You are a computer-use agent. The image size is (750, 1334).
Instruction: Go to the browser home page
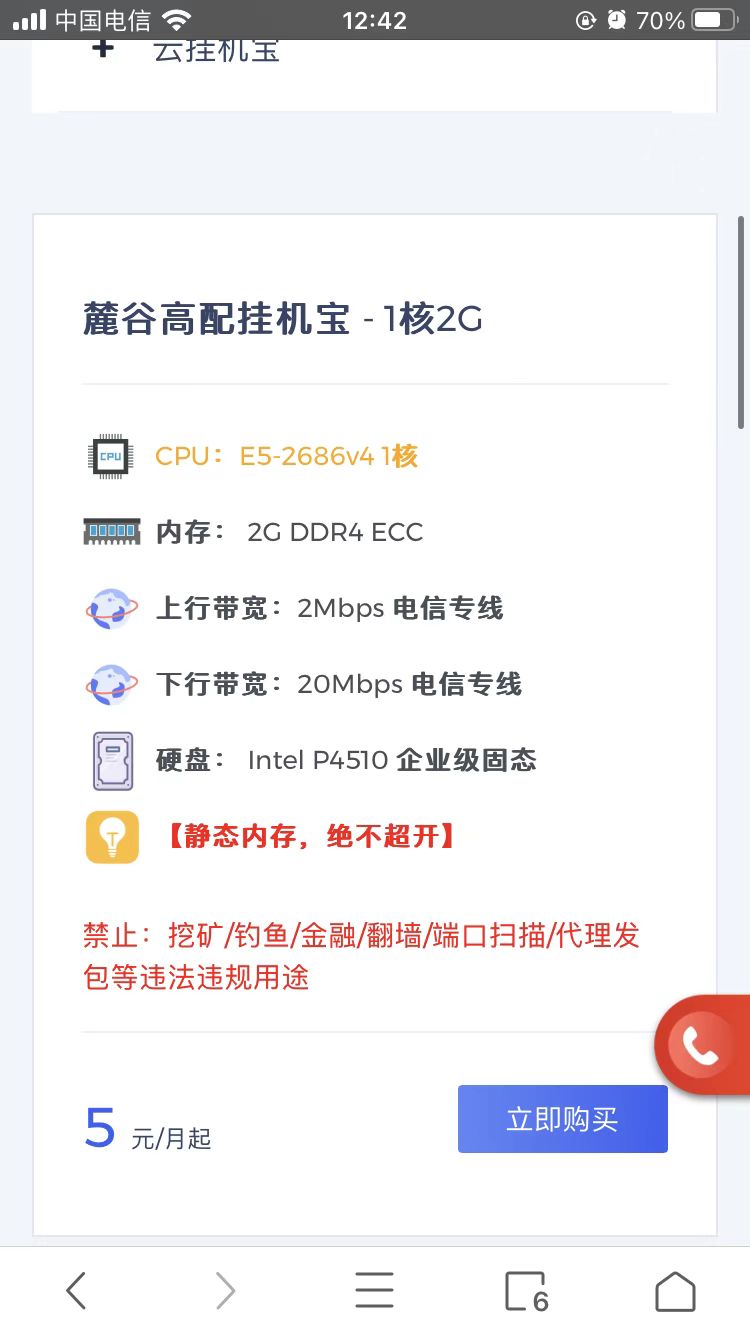tap(675, 1290)
